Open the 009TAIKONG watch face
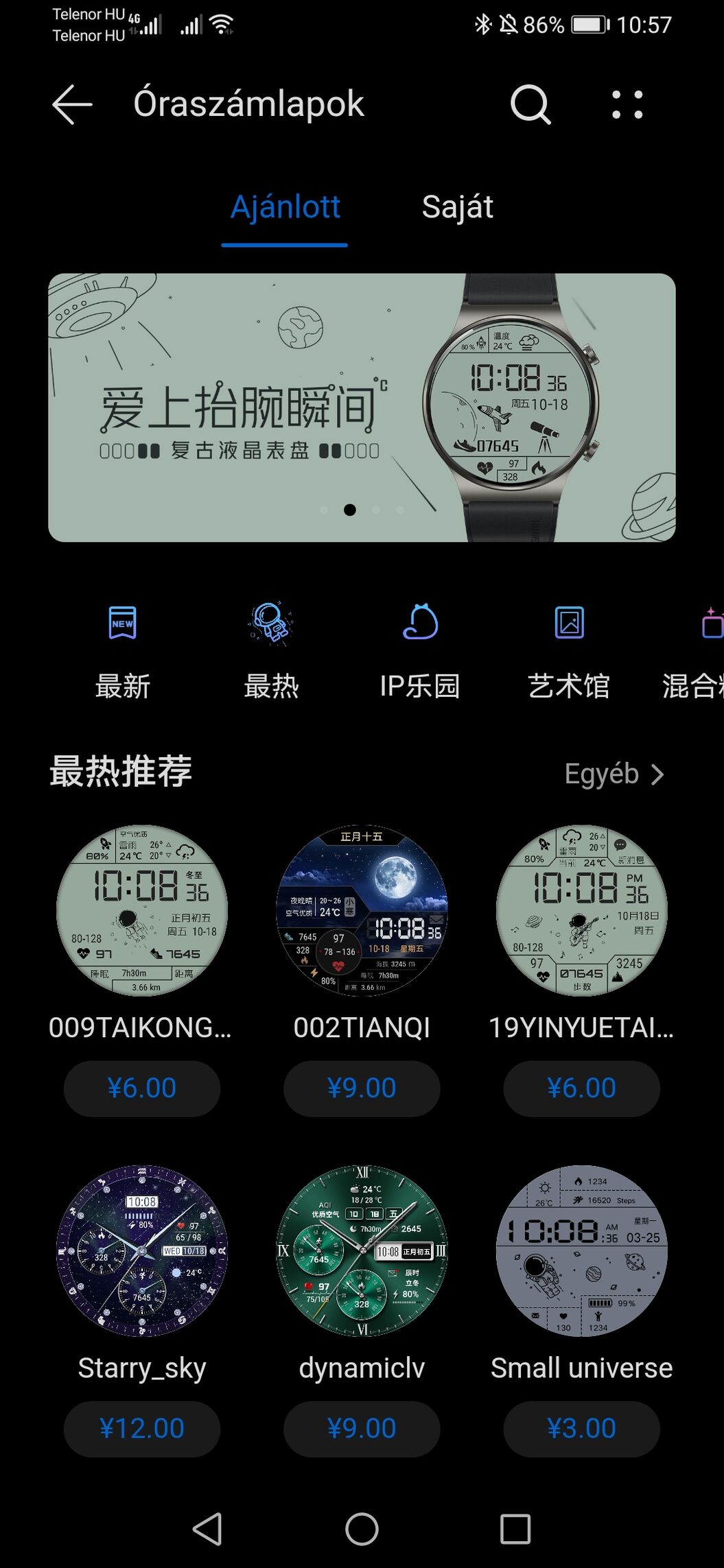Screen dimensions: 724x1568 141,910
